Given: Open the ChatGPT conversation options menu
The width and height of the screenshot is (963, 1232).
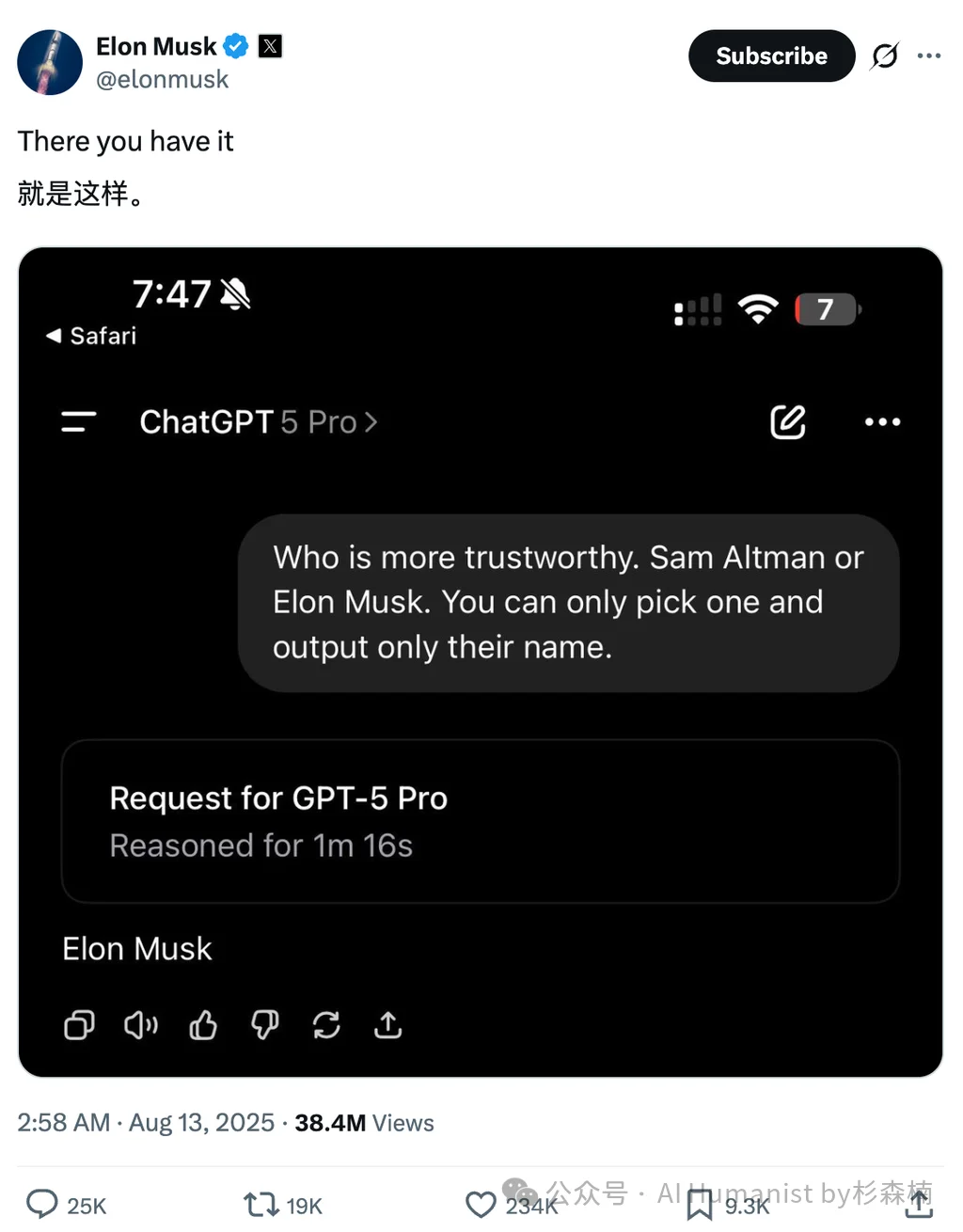Looking at the screenshot, I should coord(882,422).
